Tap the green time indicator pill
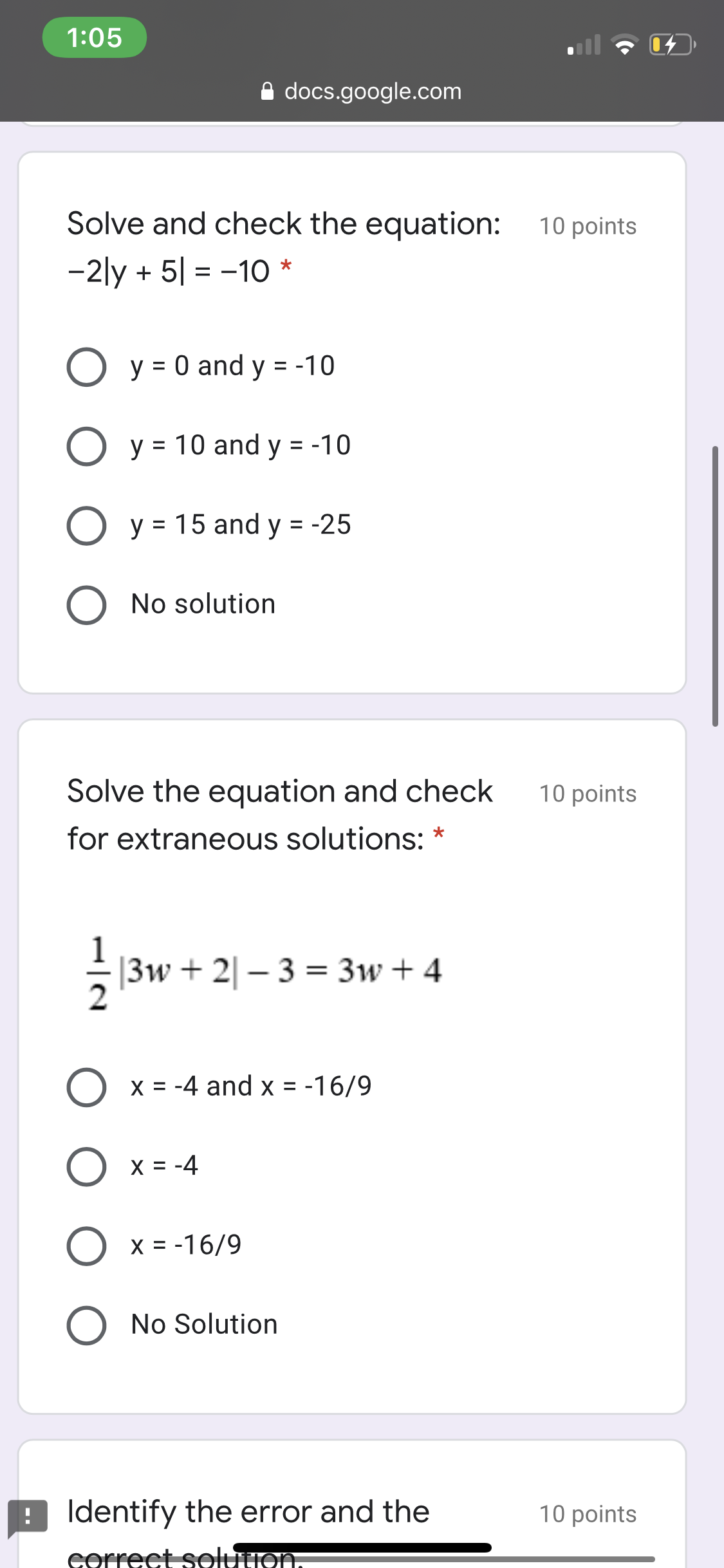 pyautogui.click(x=94, y=37)
